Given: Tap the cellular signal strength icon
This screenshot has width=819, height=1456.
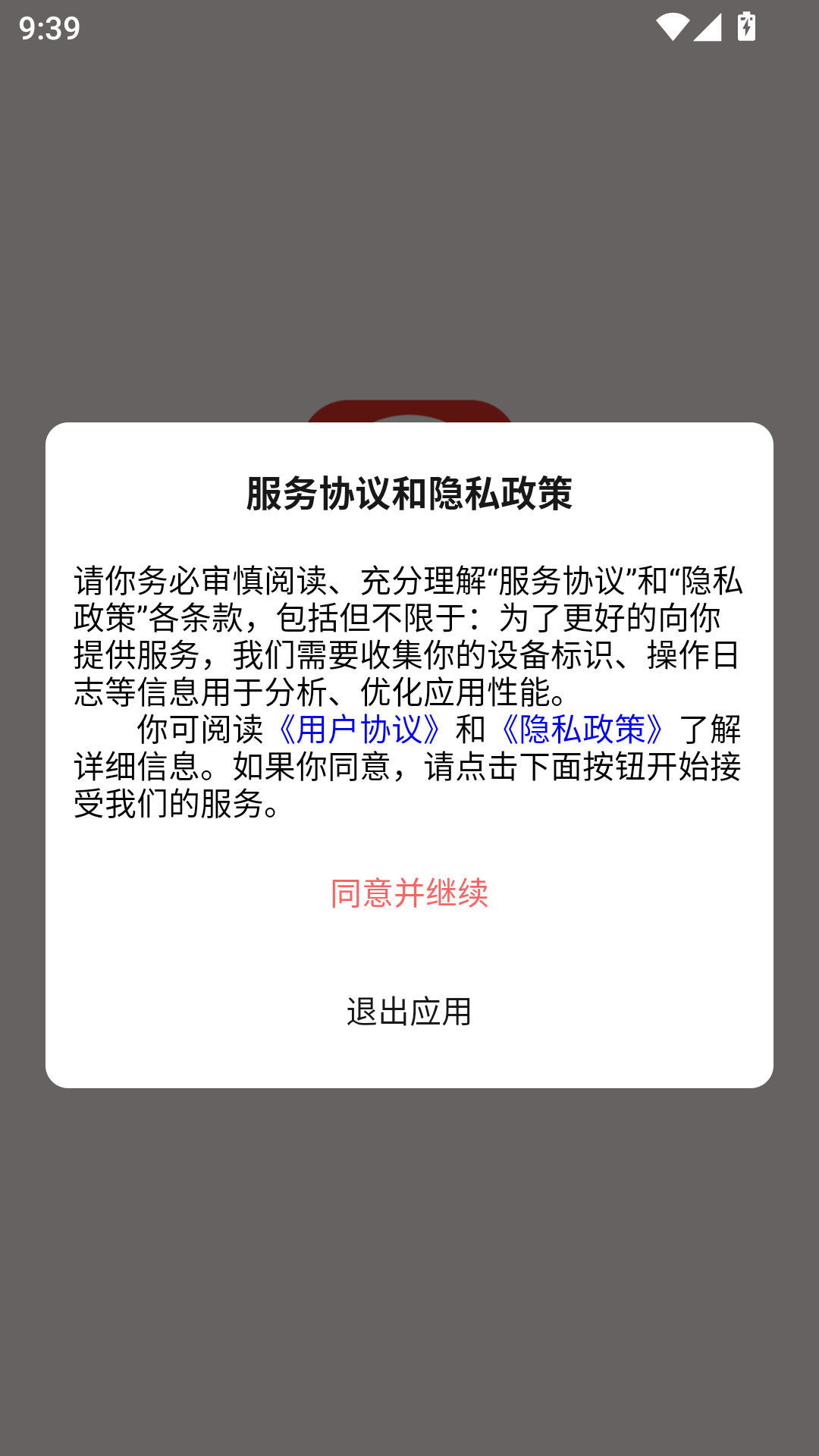Looking at the screenshot, I should 708,25.
